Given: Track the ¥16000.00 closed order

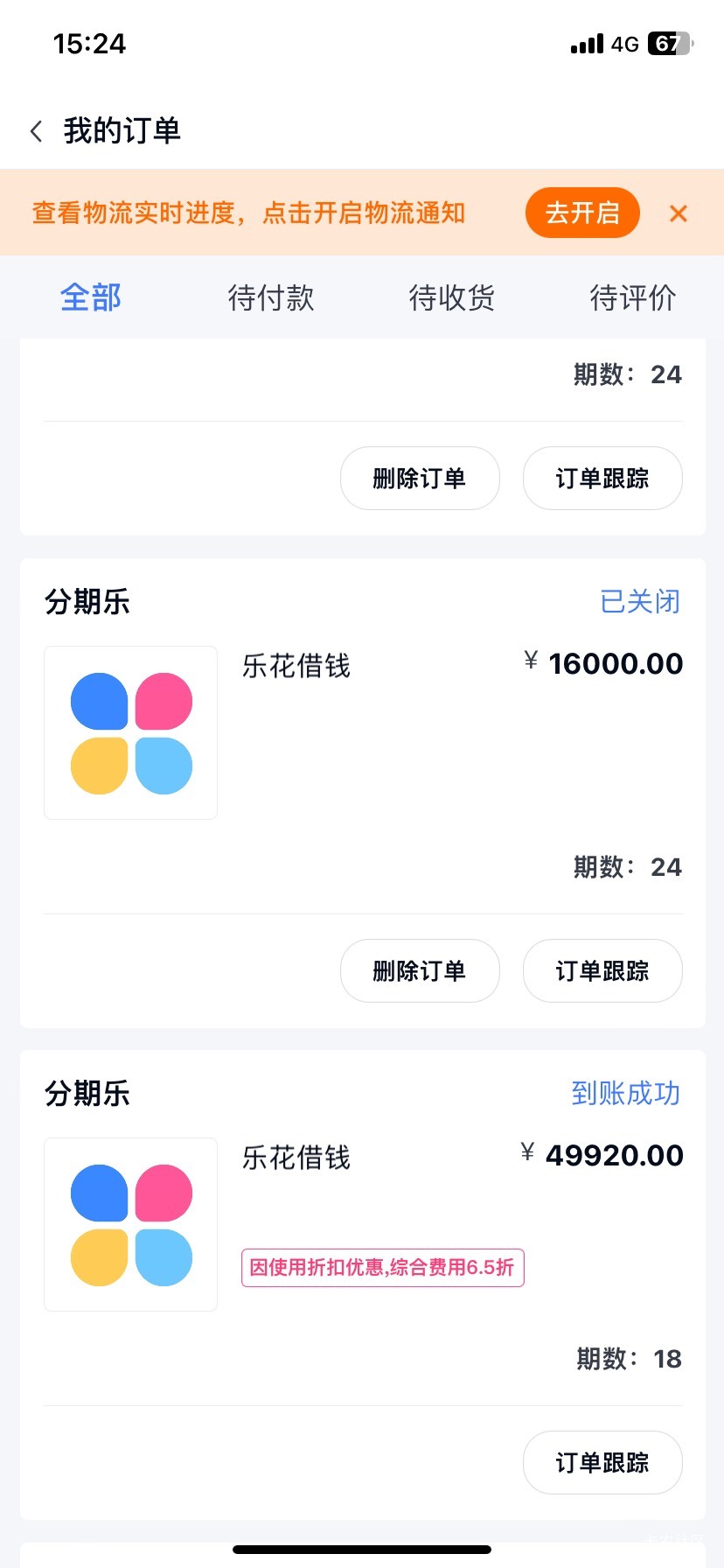Looking at the screenshot, I should 602,970.
